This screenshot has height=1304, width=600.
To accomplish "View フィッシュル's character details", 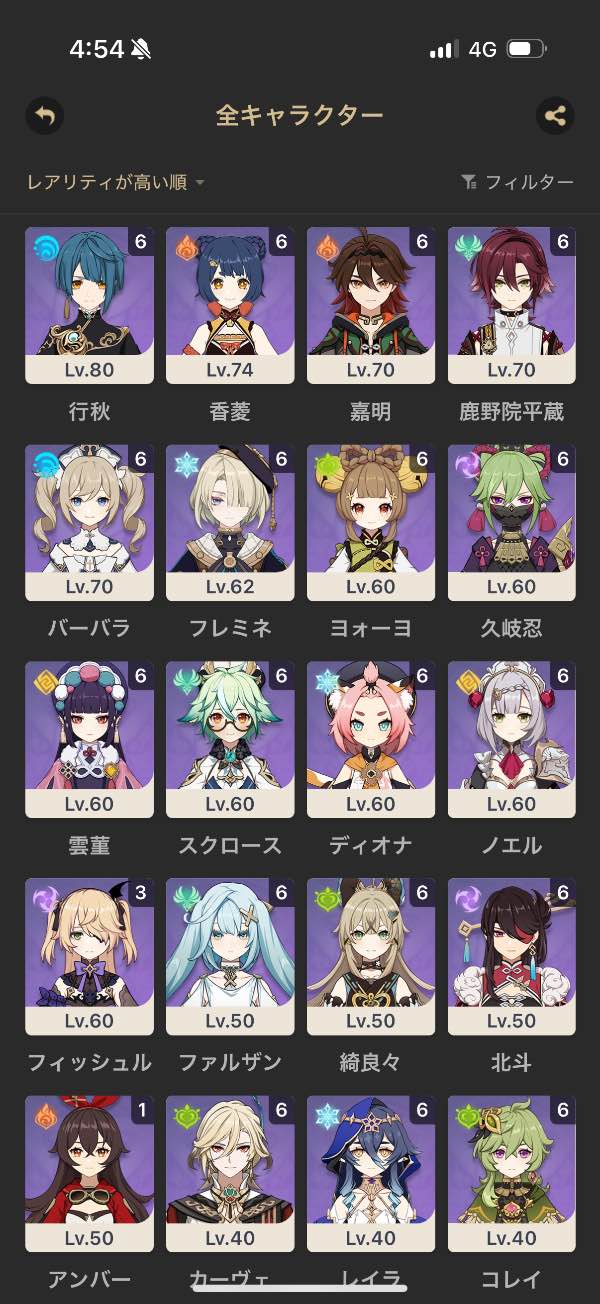I will tap(89, 956).
